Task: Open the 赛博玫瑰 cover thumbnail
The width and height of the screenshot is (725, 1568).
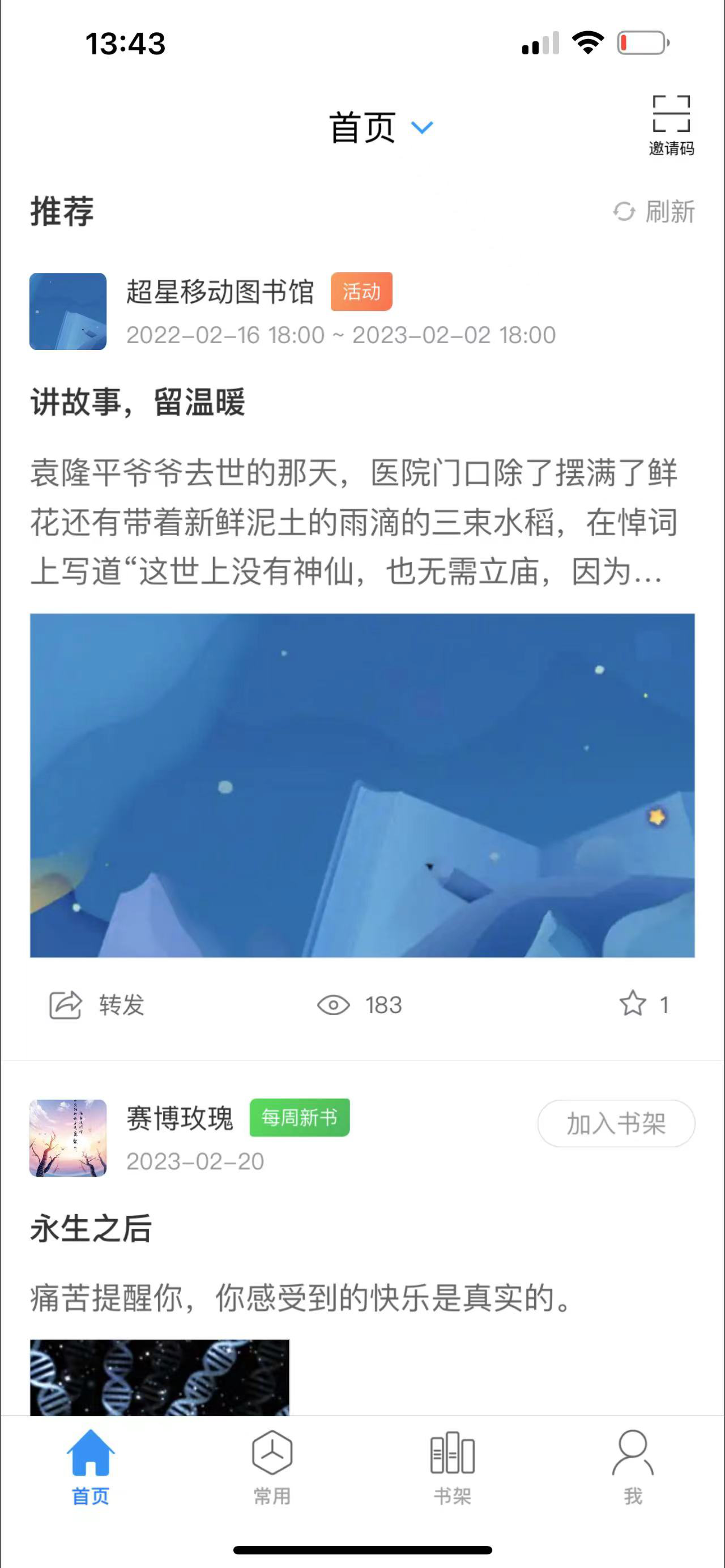Action: coord(68,1138)
